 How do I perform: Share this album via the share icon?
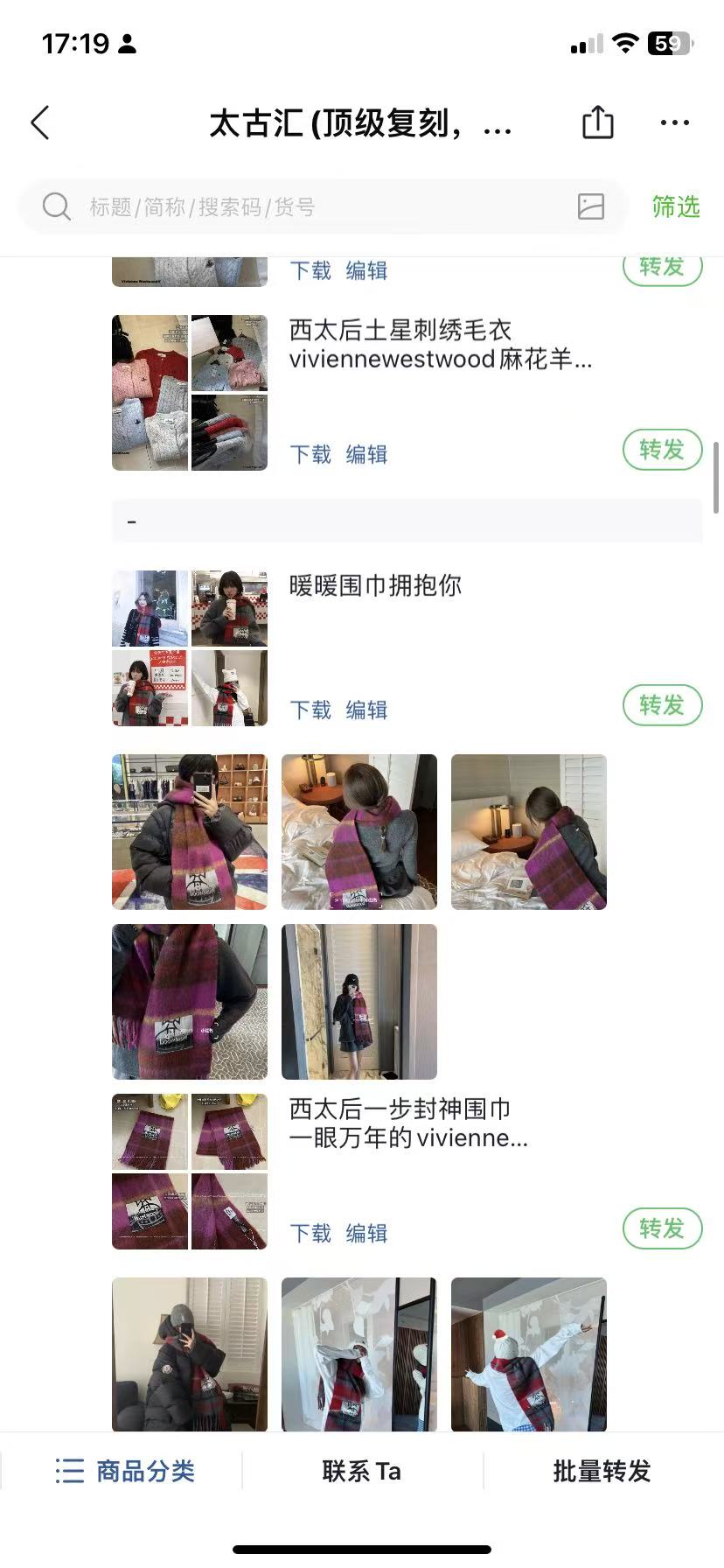tap(598, 122)
